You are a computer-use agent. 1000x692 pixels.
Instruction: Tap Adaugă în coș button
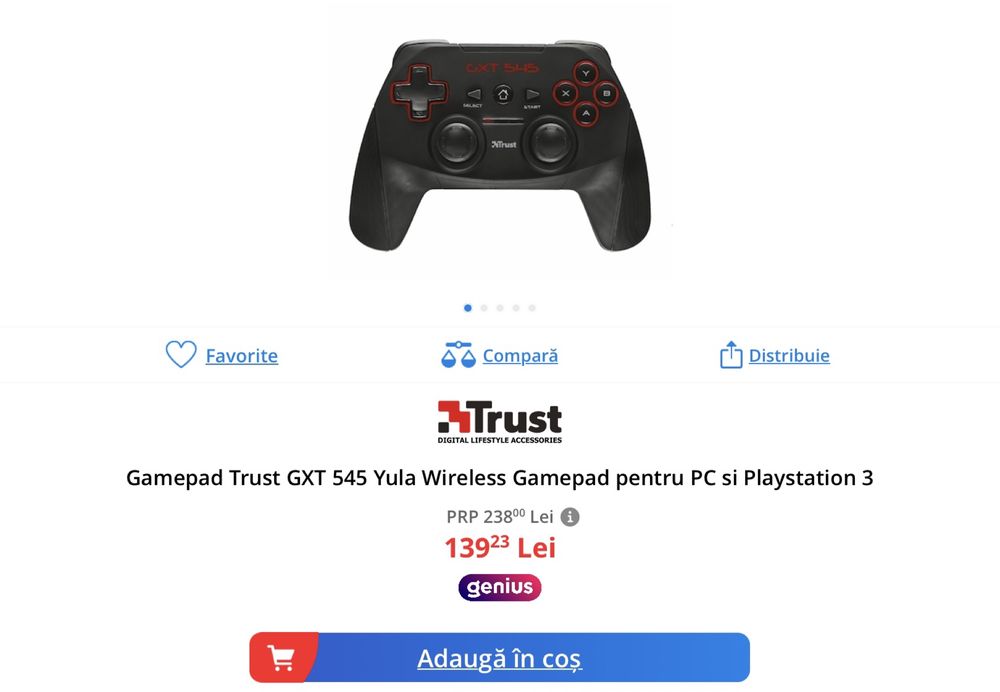pos(499,658)
